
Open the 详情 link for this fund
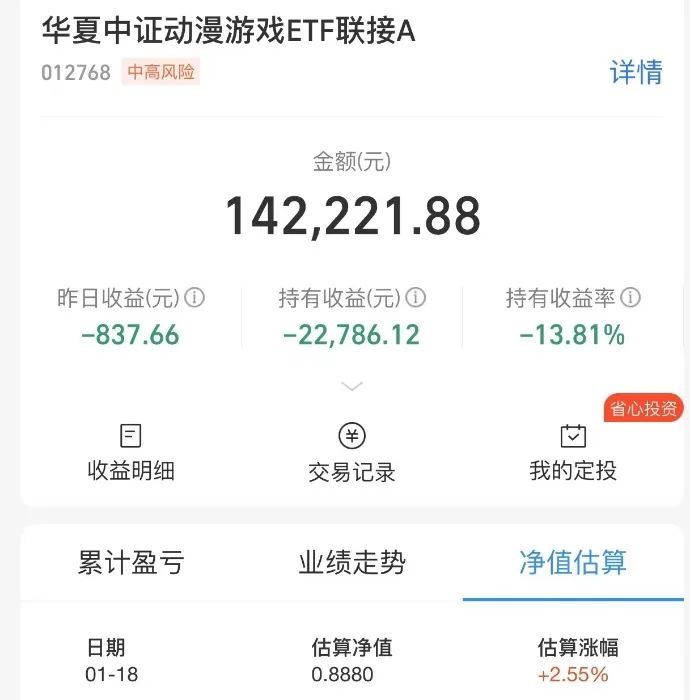pyautogui.click(x=636, y=72)
